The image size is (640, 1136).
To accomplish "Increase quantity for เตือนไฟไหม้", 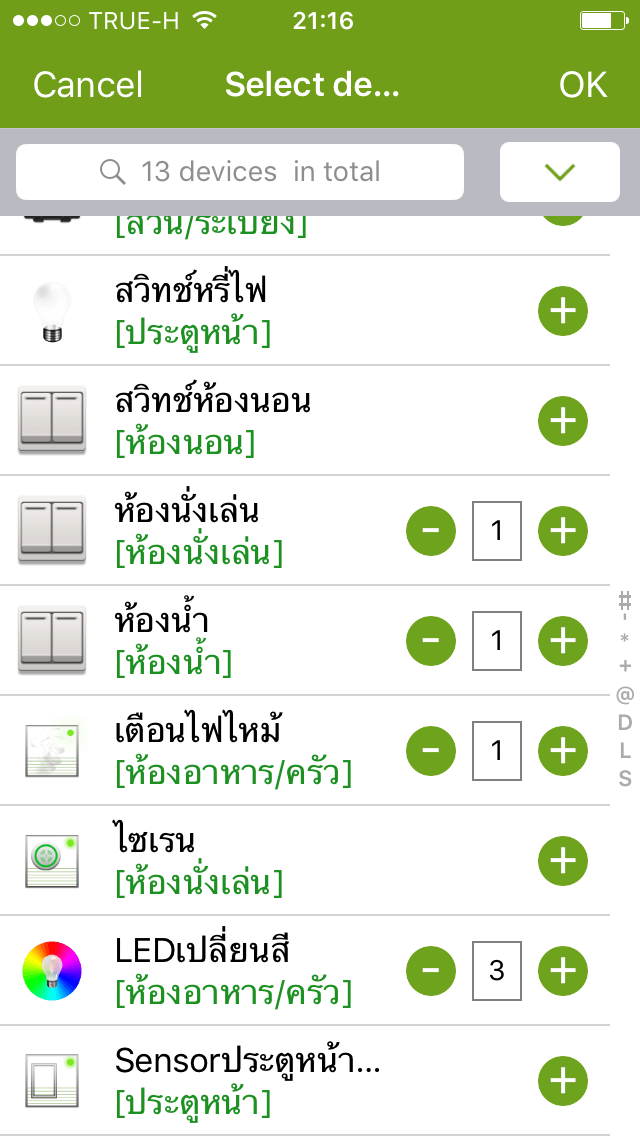I will [562, 751].
